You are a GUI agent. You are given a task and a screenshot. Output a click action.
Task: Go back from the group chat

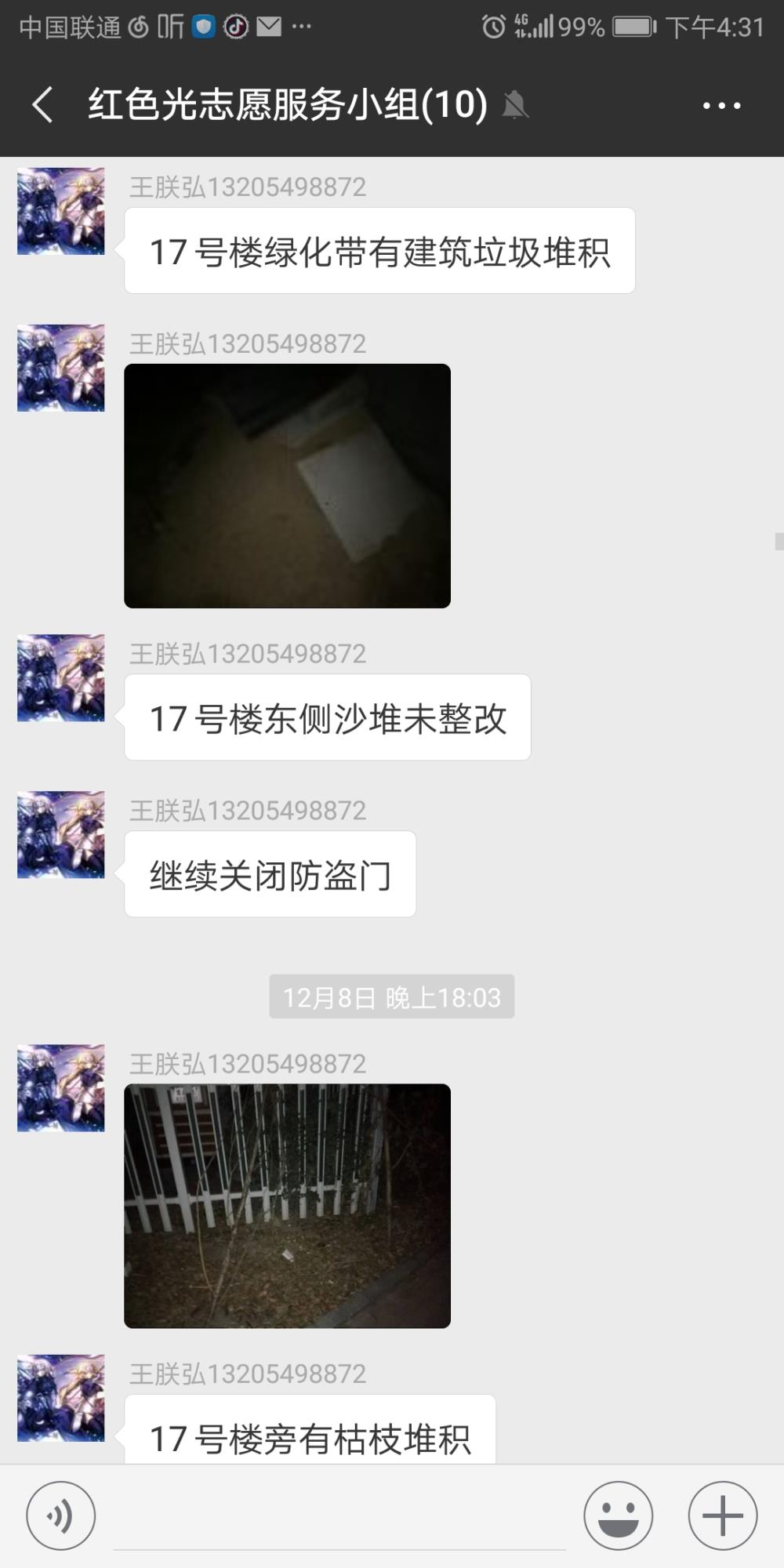42,104
